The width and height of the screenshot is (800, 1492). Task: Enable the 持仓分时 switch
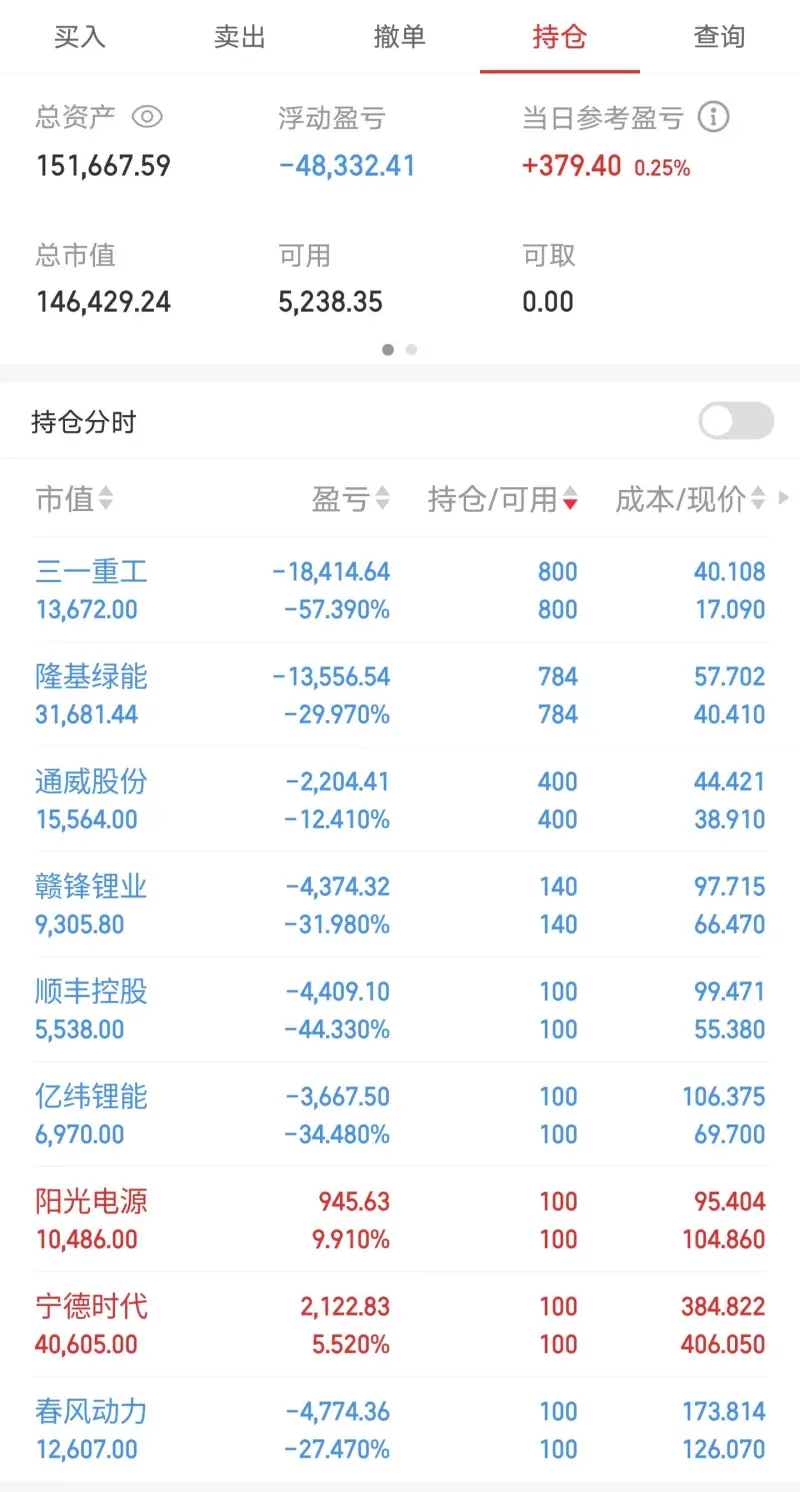click(736, 421)
